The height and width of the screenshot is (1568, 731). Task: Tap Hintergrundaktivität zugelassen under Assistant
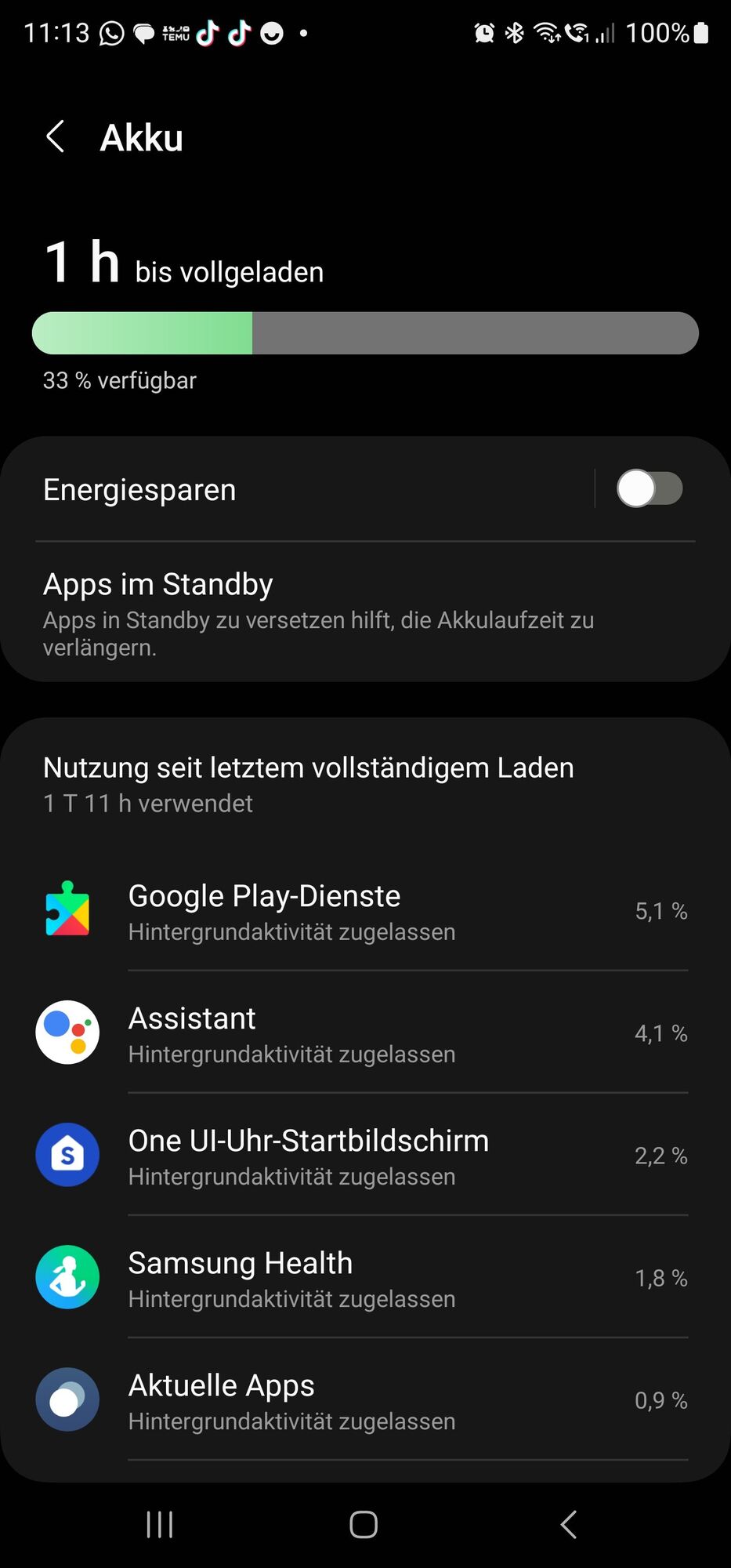point(291,1054)
